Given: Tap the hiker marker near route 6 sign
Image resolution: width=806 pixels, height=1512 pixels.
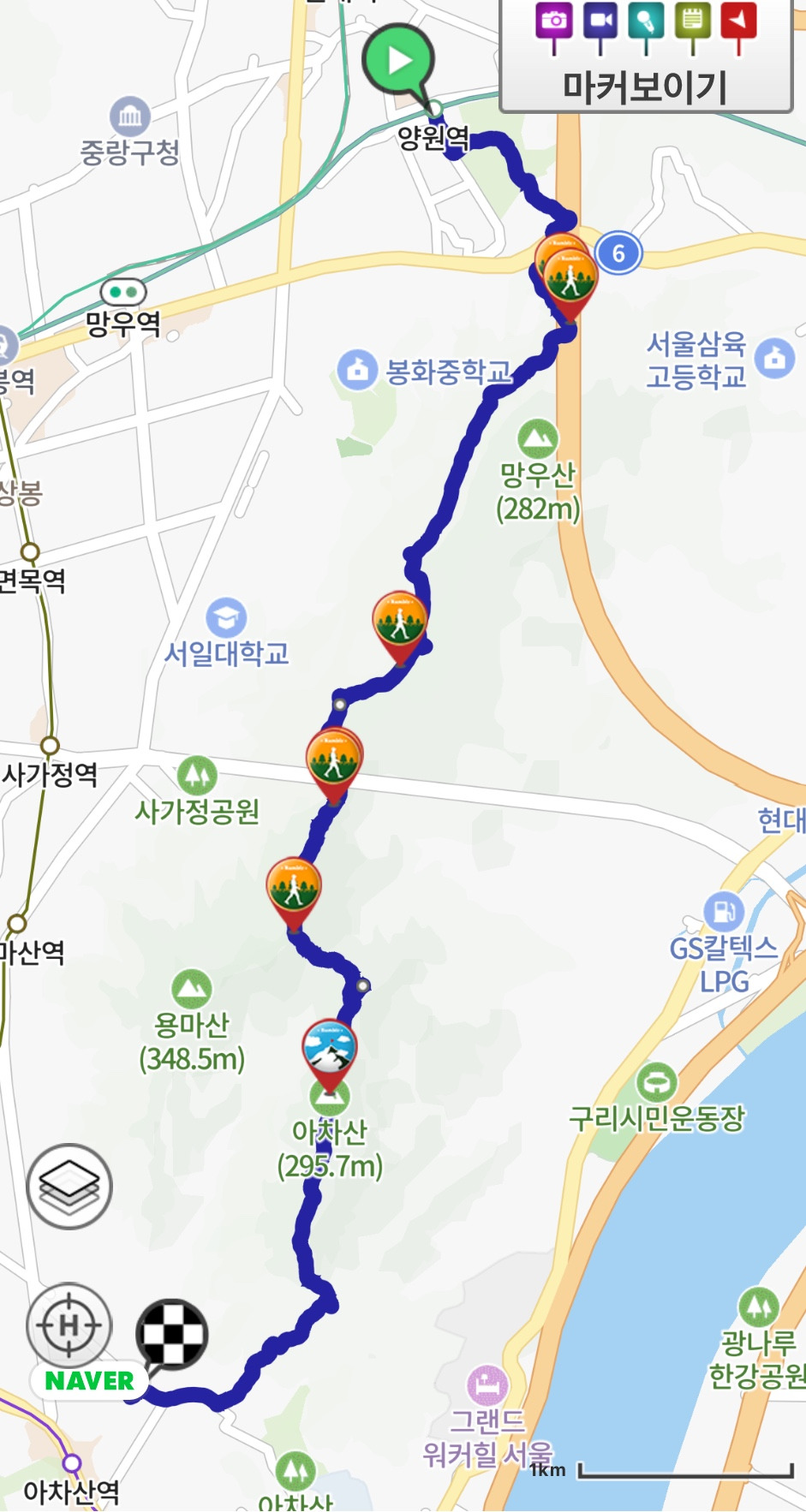Looking at the screenshot, I should pos(570,279).
